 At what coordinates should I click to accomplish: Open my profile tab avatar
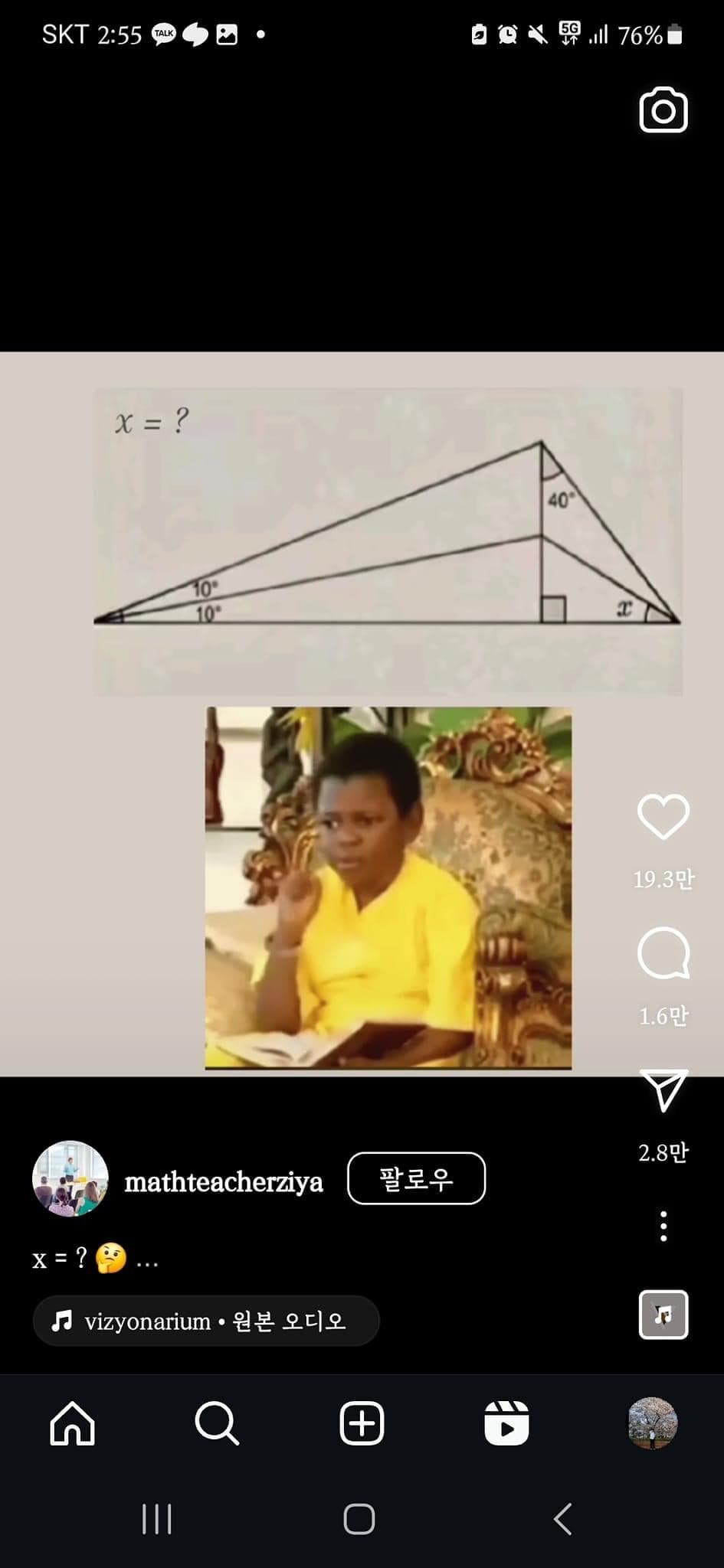652,1424
